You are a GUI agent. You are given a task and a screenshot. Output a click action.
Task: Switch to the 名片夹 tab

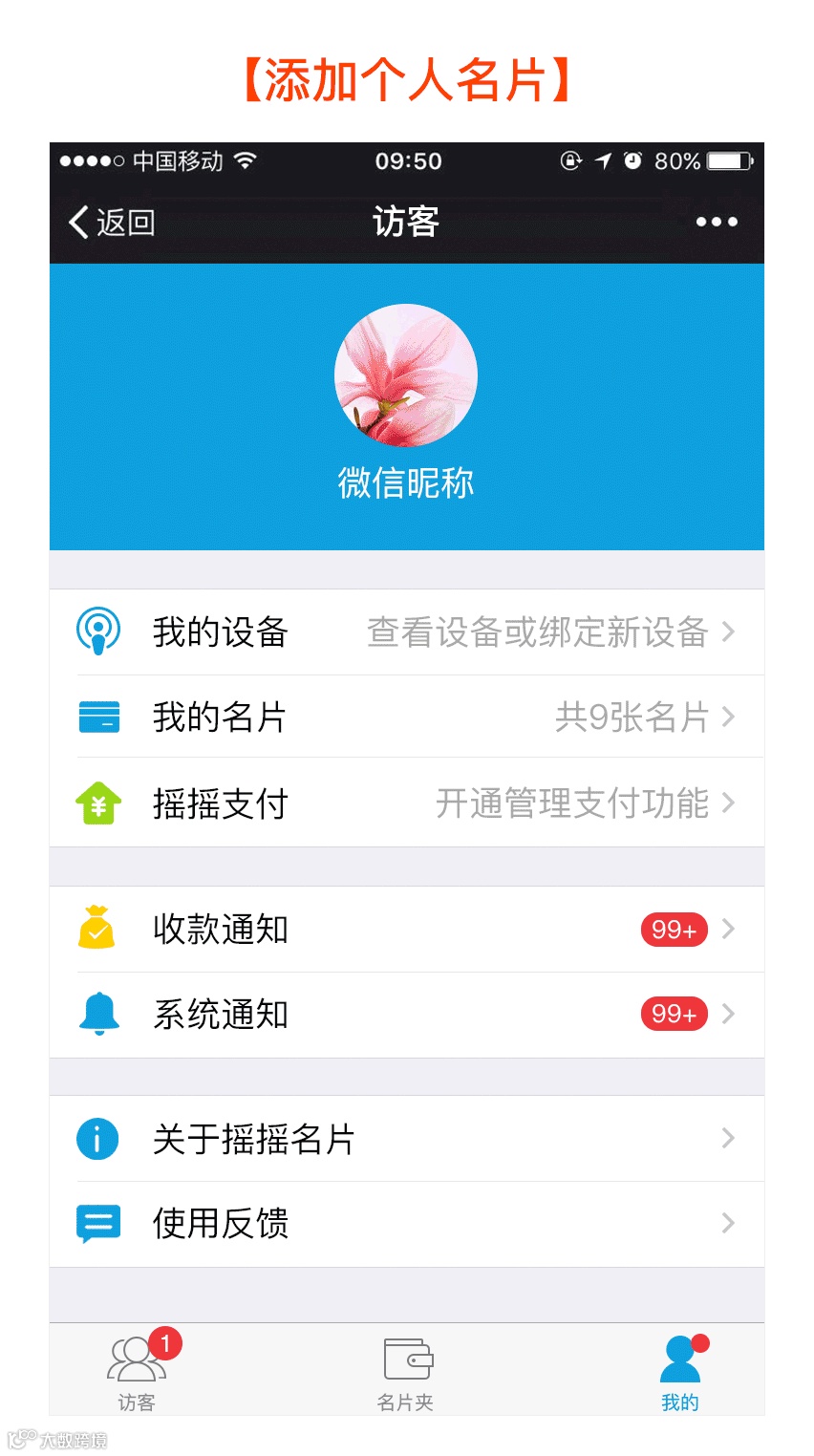tap(406, 1371)
